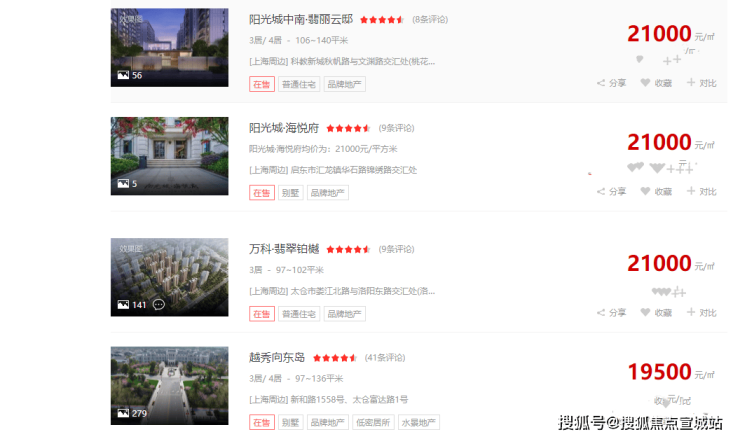The image size is (740, 439).
Task: Select the 水景地产 tag under 越秀向东岛
Action: tap(423, 423)
